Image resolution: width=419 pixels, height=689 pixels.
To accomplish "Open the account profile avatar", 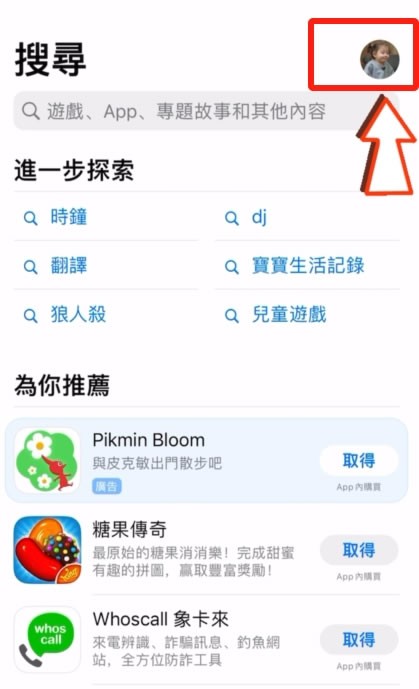I will click(379, 59).
